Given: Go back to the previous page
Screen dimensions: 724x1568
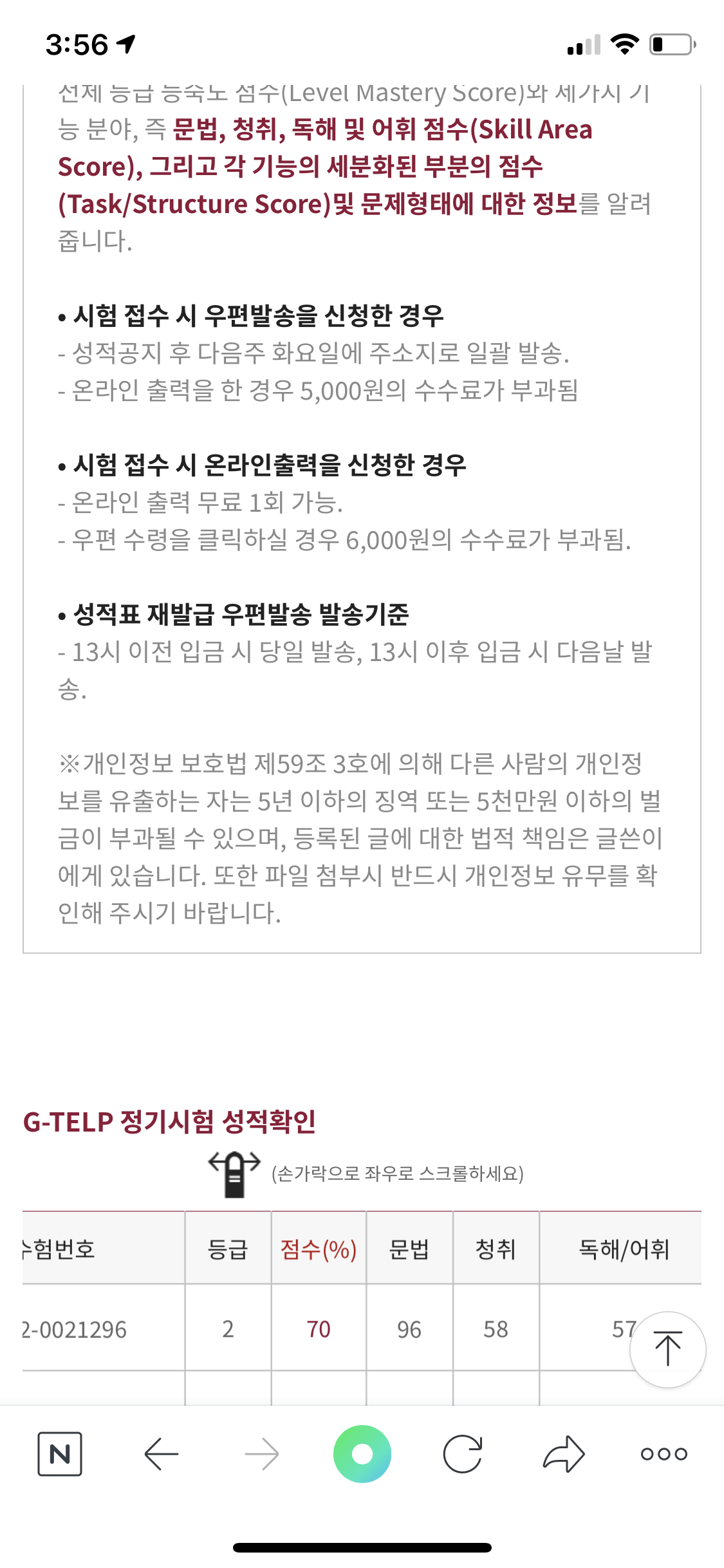Looking at the screenshot, I should 161,1453.
